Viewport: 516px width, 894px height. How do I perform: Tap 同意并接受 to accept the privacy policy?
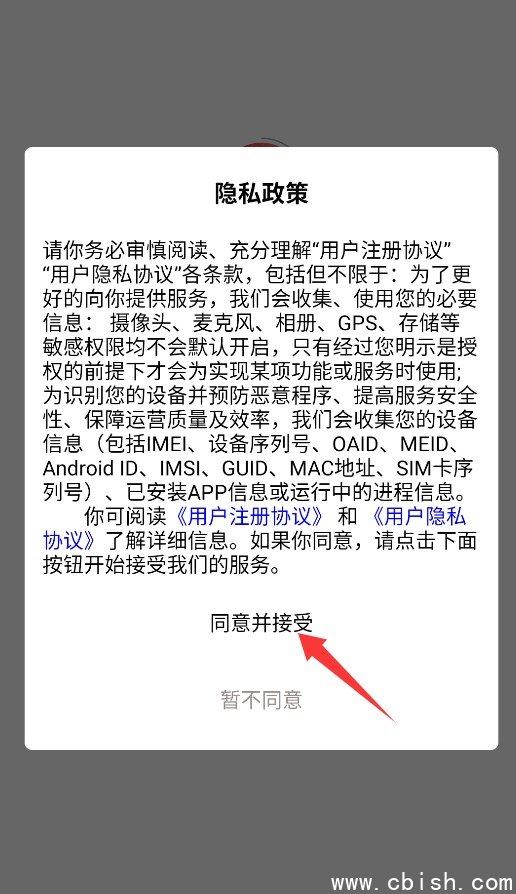pos(261,623)
